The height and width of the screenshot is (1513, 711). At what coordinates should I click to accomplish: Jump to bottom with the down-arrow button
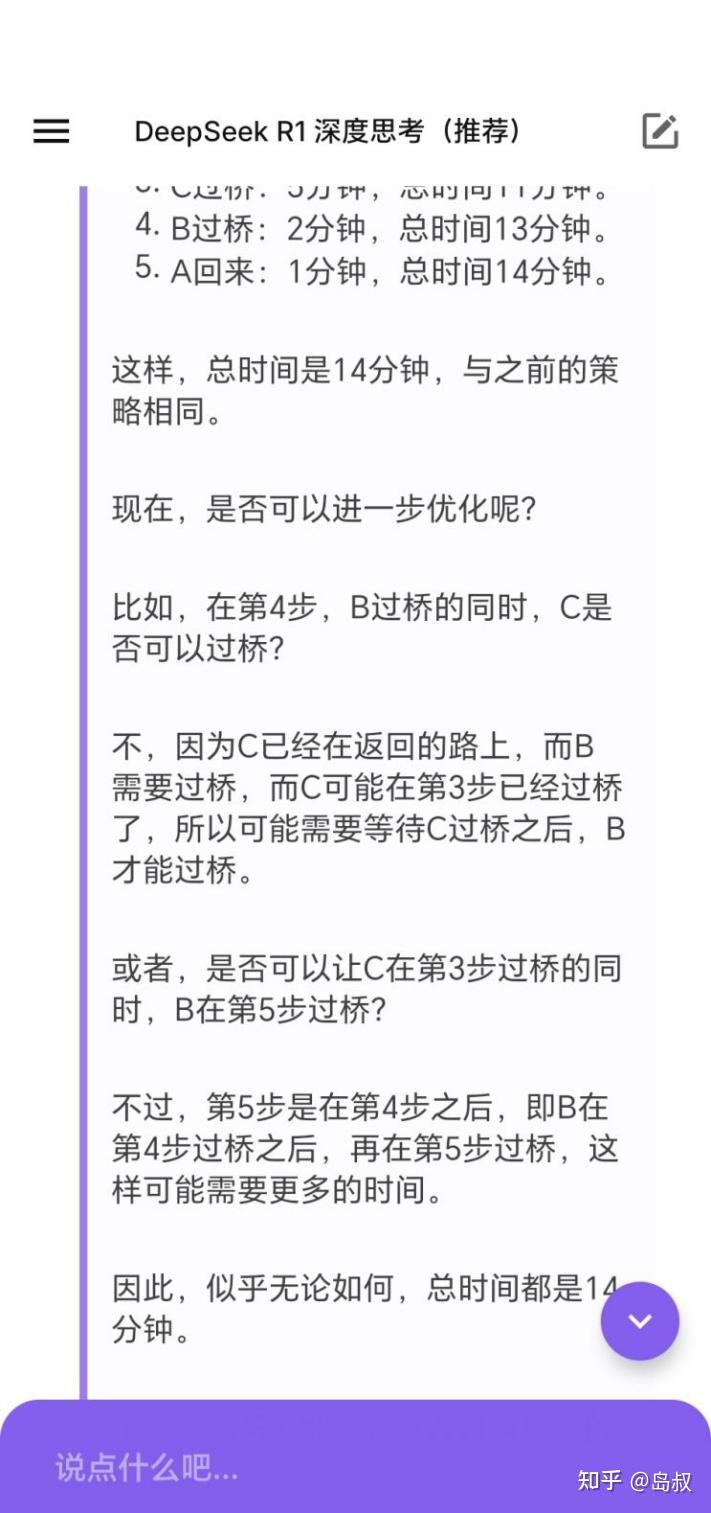[x=640, y=1321]
